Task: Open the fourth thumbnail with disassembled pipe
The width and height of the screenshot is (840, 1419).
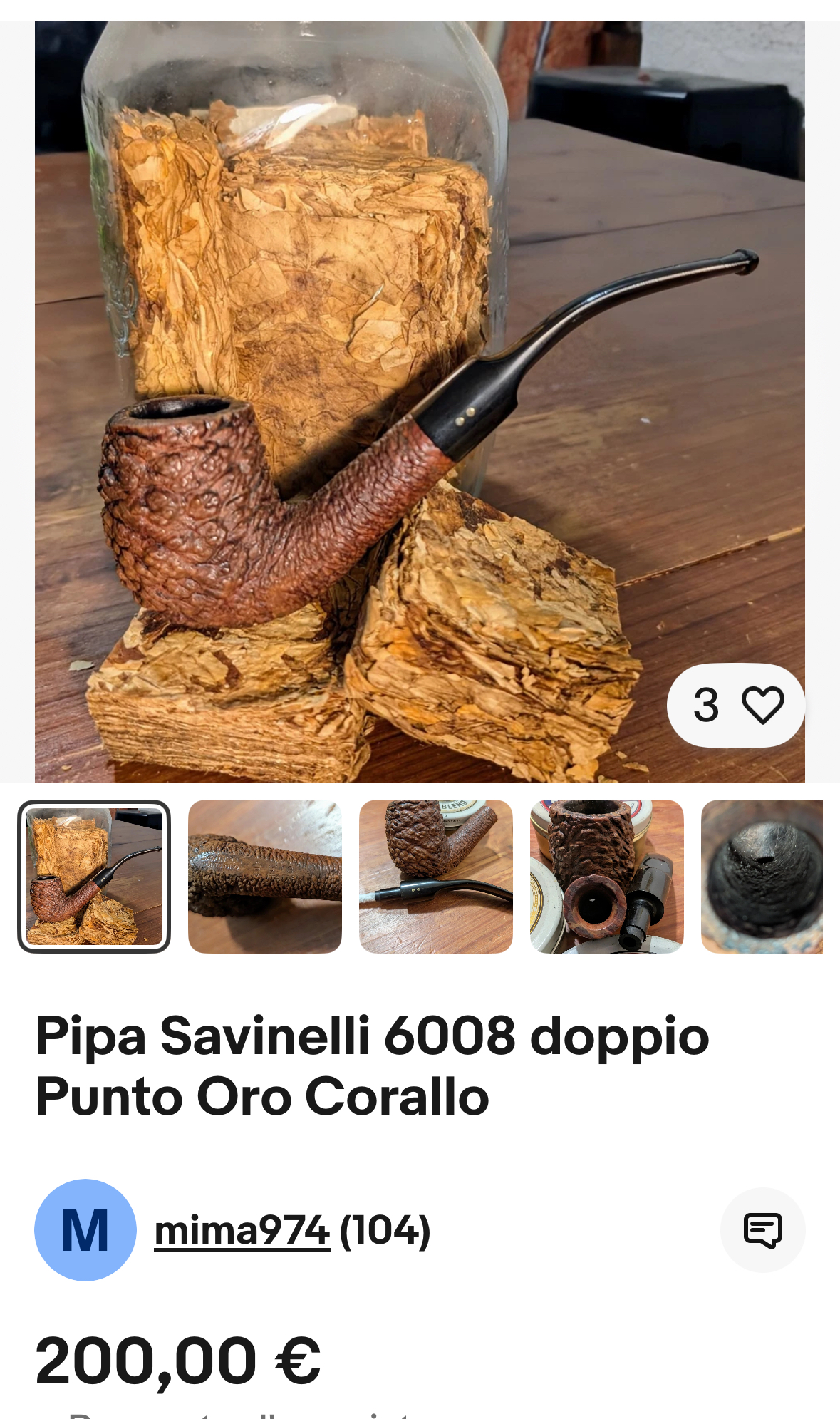Action: 607,876
